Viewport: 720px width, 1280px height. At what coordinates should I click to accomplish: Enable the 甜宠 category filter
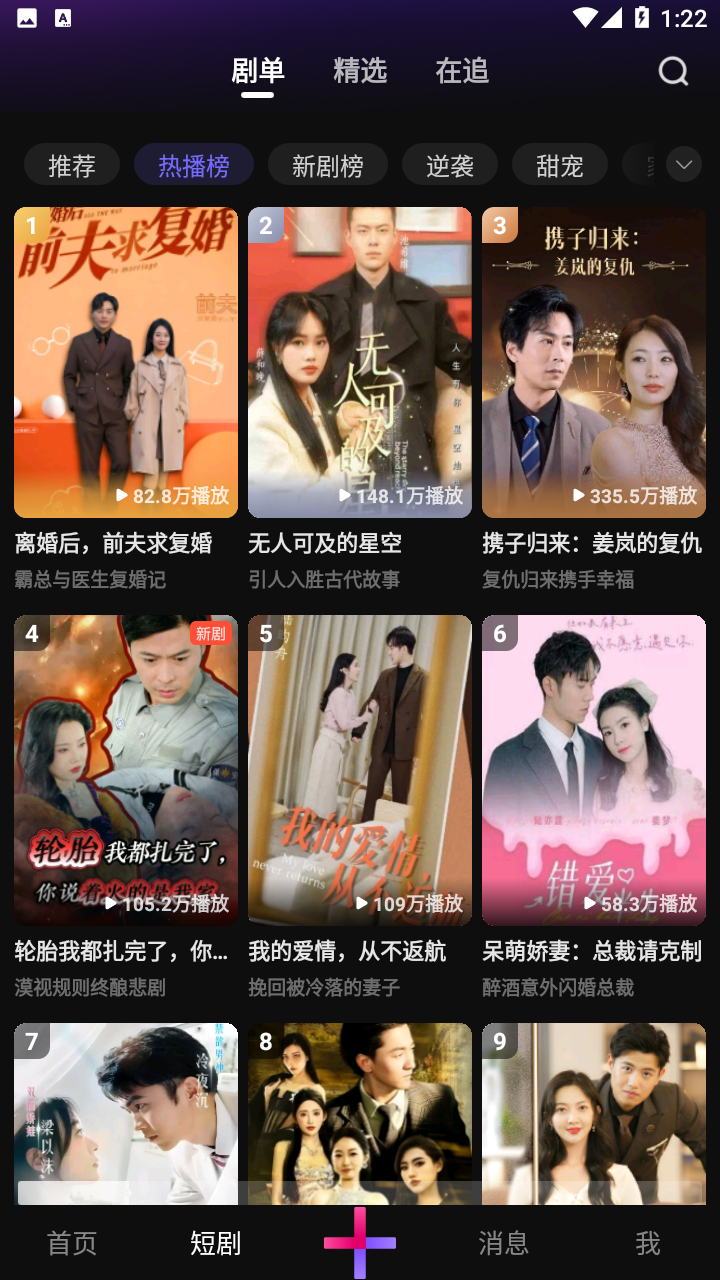(x=559, y=164)
